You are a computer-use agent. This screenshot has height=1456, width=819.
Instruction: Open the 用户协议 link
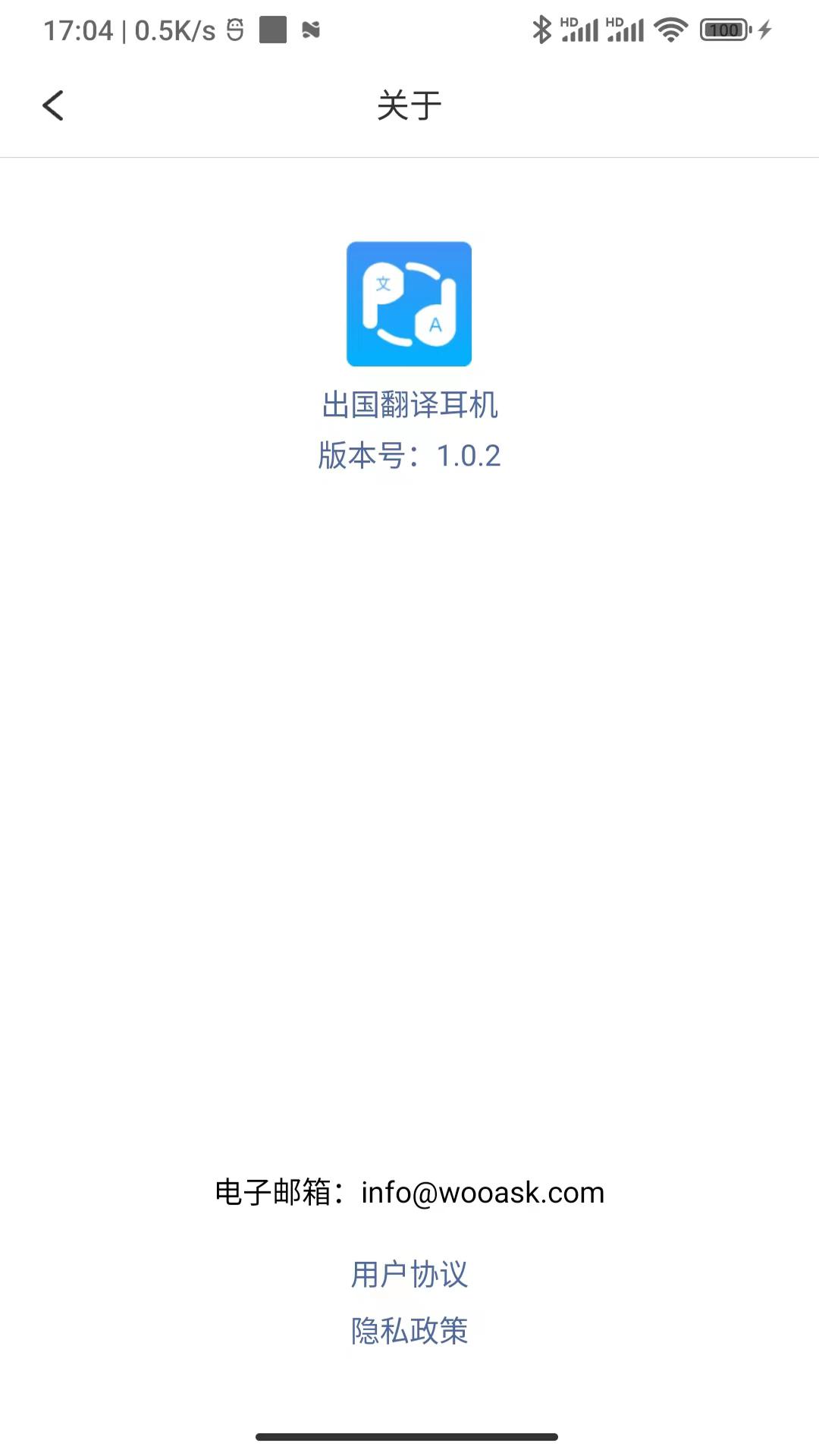coord(409,1275)
